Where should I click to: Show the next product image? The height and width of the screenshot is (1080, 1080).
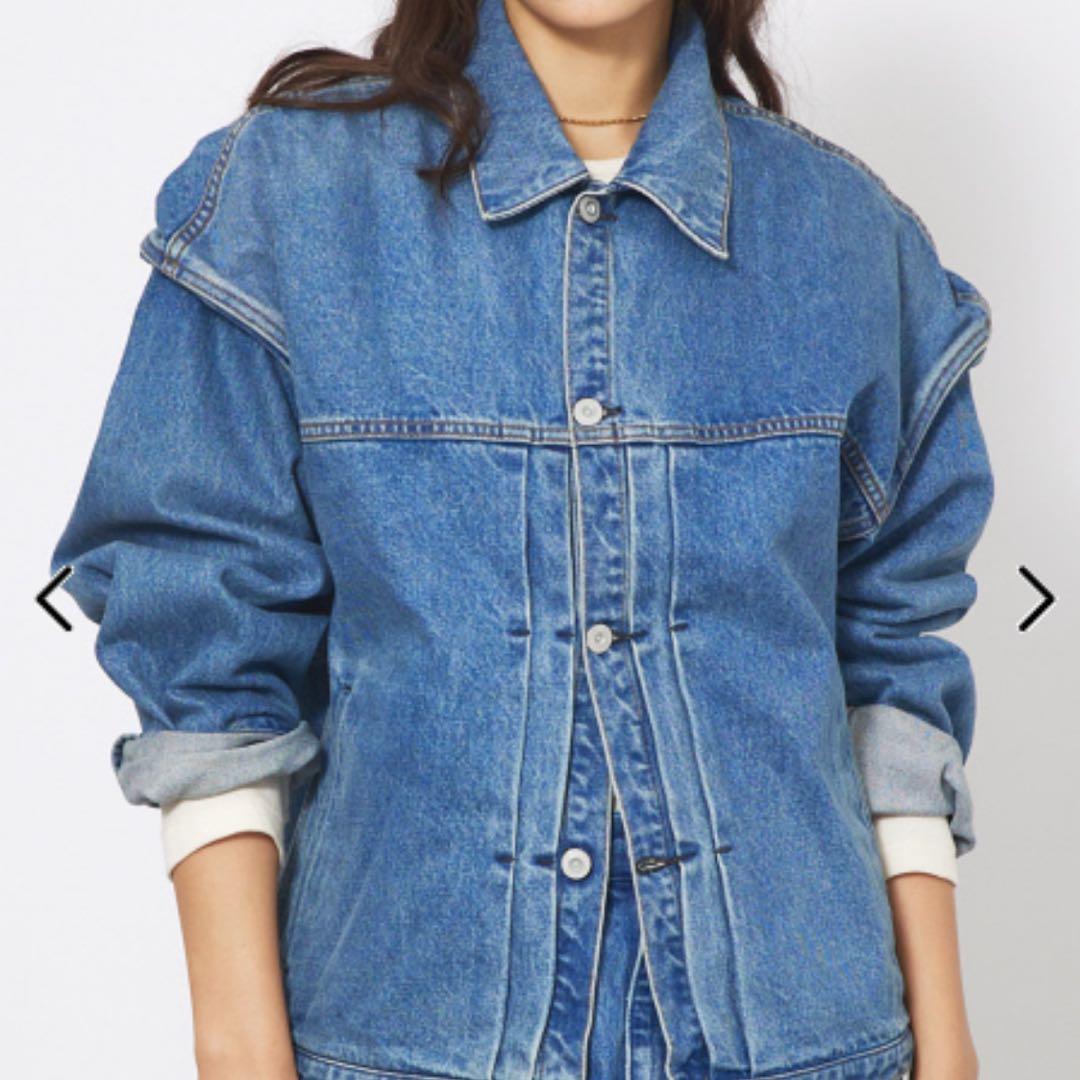[x=1035, y=598]
